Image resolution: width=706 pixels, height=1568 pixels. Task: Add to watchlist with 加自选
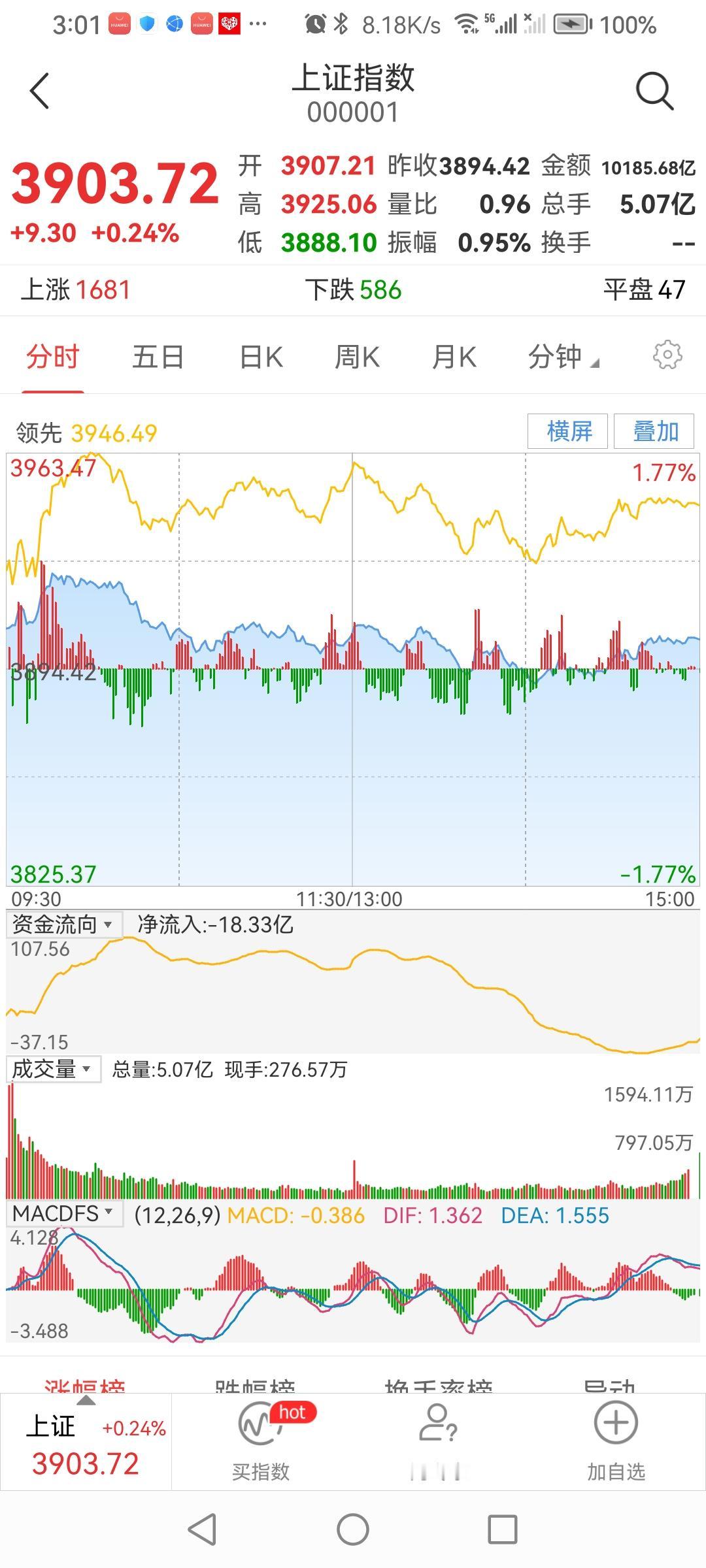tap(616, 1442)
